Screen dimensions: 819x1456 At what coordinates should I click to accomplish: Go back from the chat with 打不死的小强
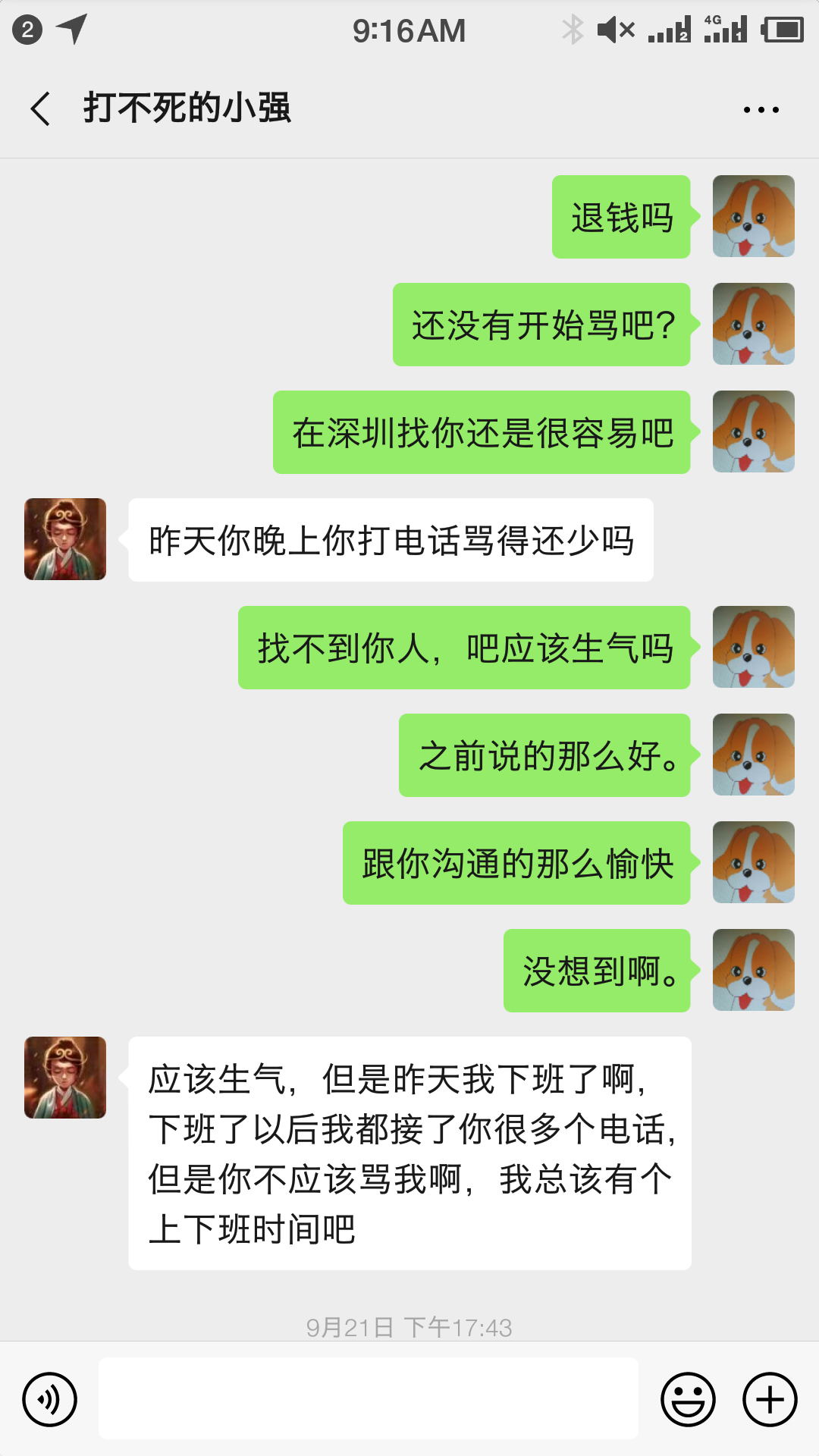click(42, 108)
